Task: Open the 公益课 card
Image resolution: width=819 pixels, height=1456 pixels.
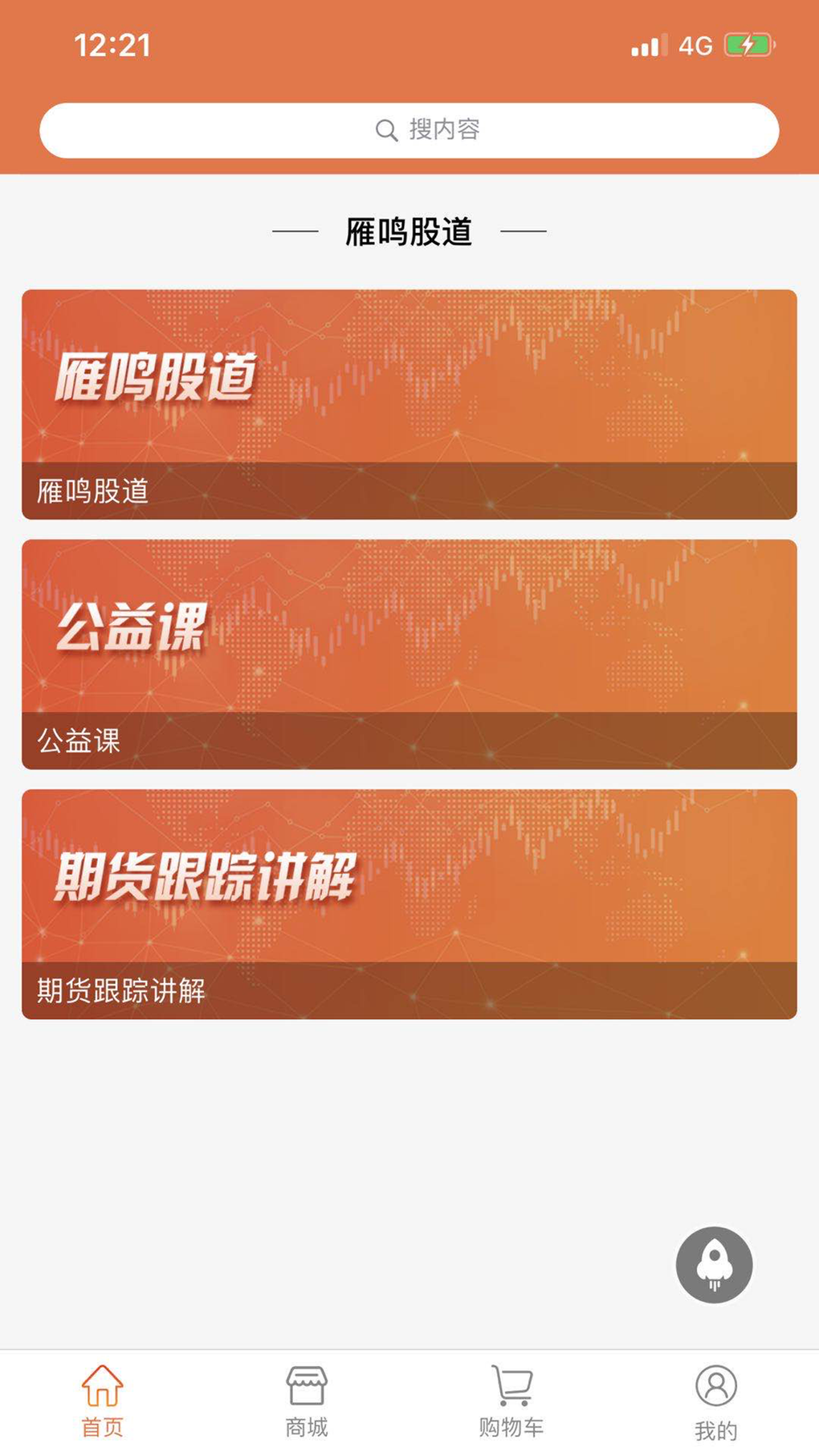Action: pos(409,654)
